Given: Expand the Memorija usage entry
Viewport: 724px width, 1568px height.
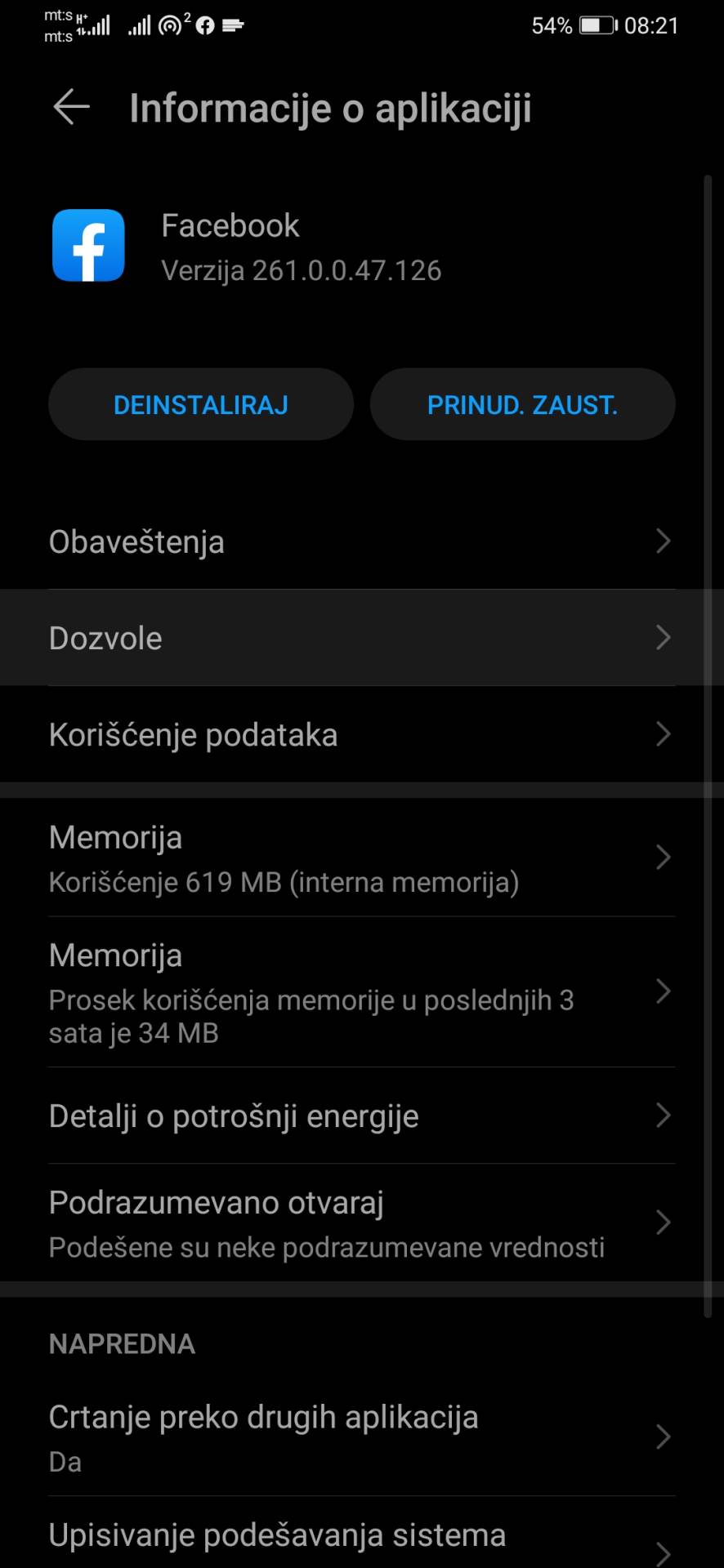Looking at the screenshot, I should (x=362, y=857).
